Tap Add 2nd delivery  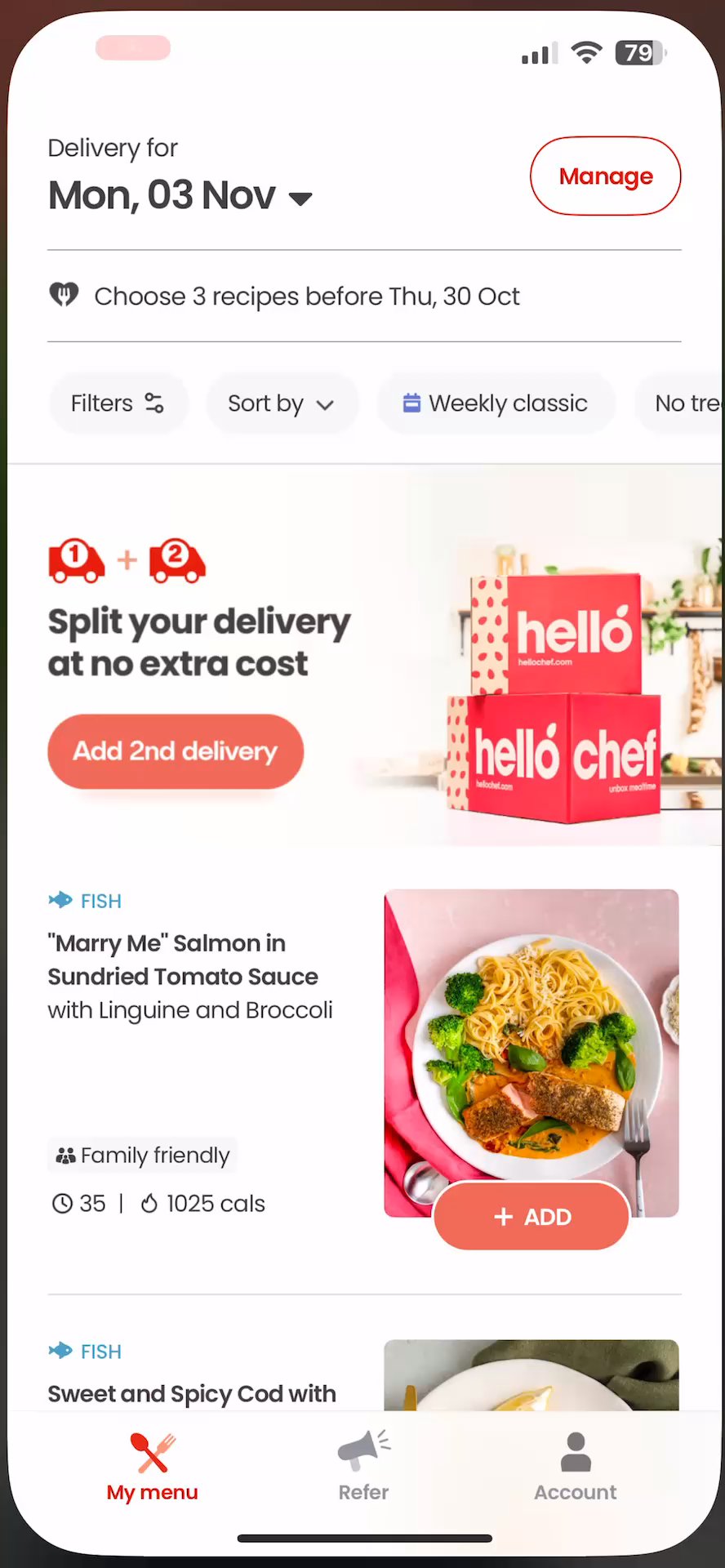coord(176,751)
